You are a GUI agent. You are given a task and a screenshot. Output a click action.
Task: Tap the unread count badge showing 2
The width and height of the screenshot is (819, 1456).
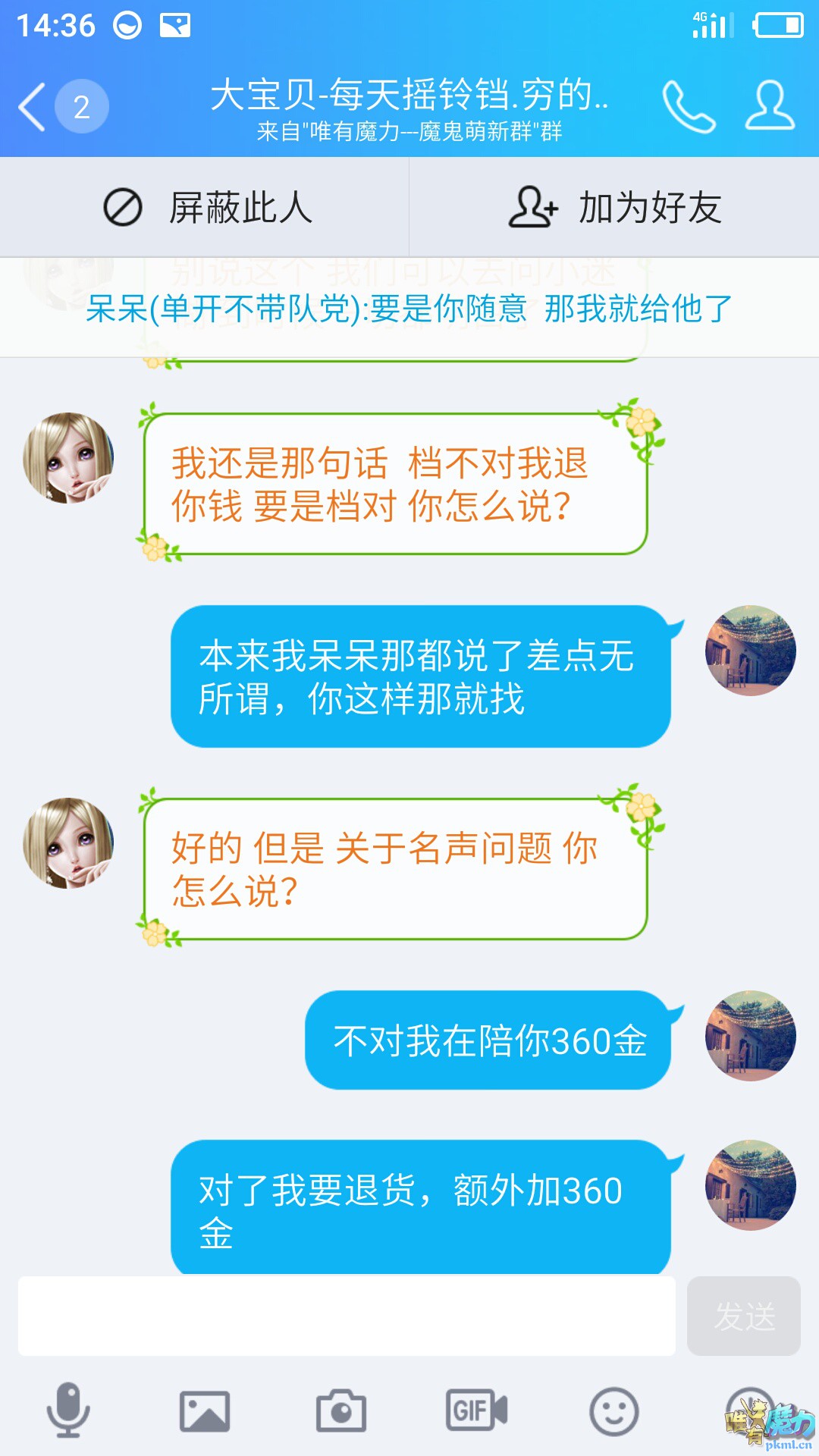coord(82,106)
